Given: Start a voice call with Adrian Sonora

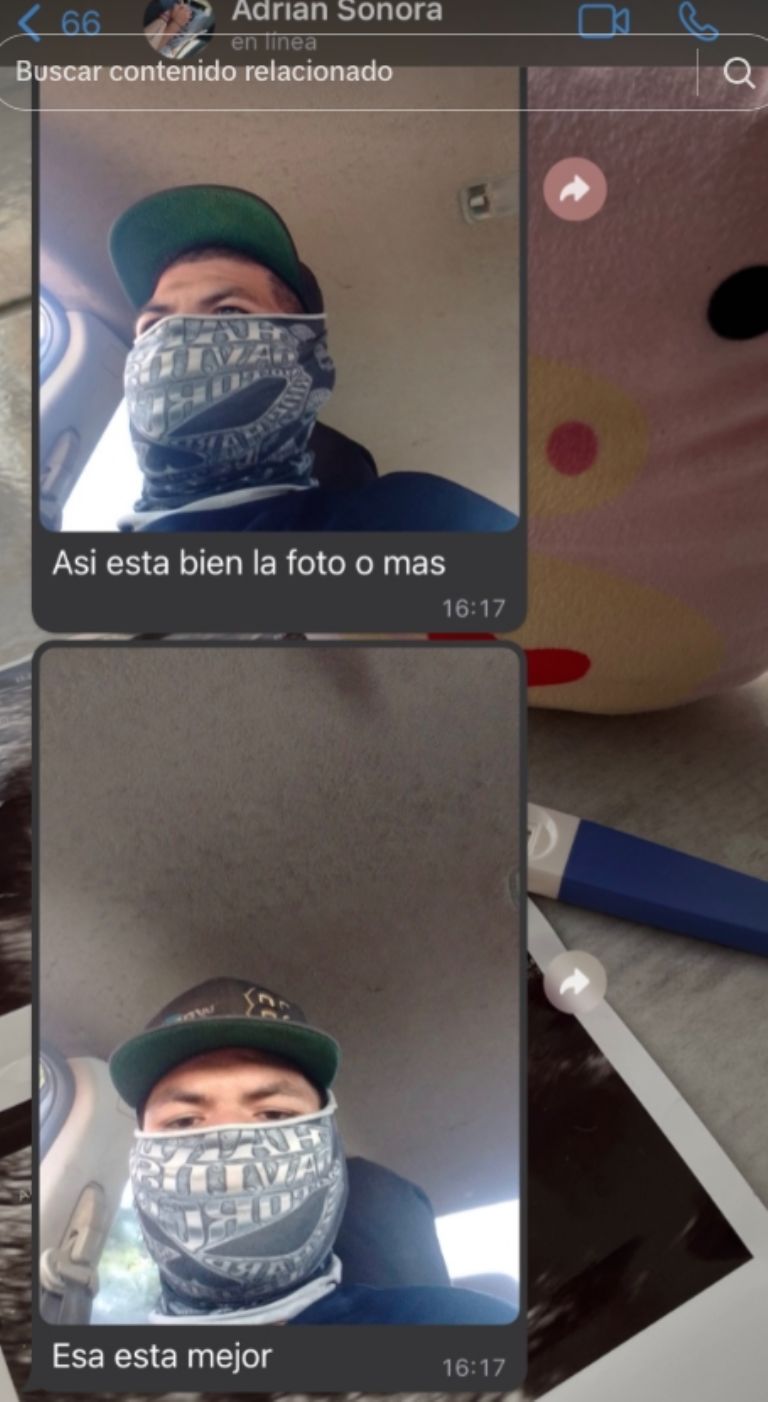Looking at the screenshot, I should point(698,21).
